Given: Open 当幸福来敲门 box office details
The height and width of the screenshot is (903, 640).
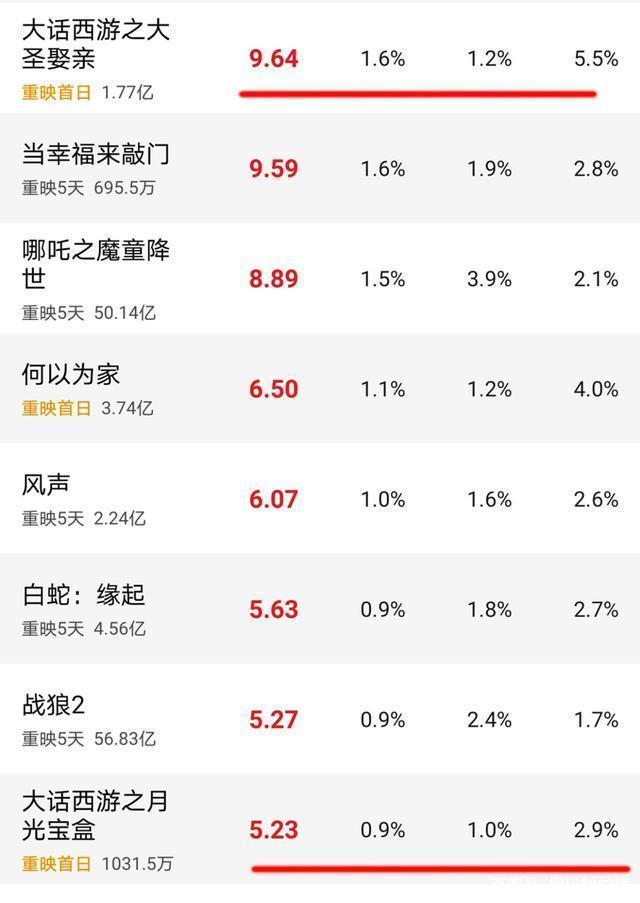Looking at the screenshot, I should [x=96, y=155].
